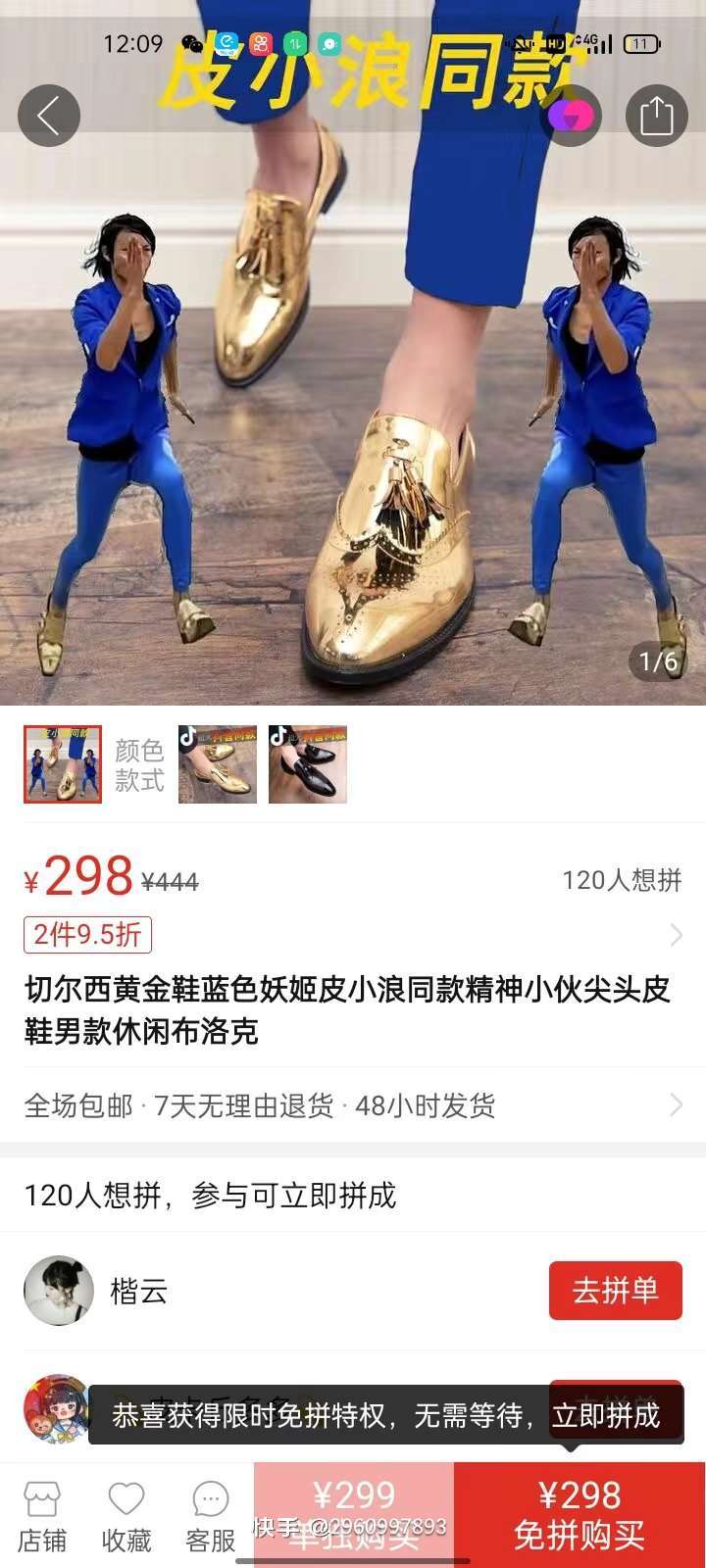Buy alone for ¥299
The width and height of the screenshot is (706, 1568).
[x=354, y=1514]
